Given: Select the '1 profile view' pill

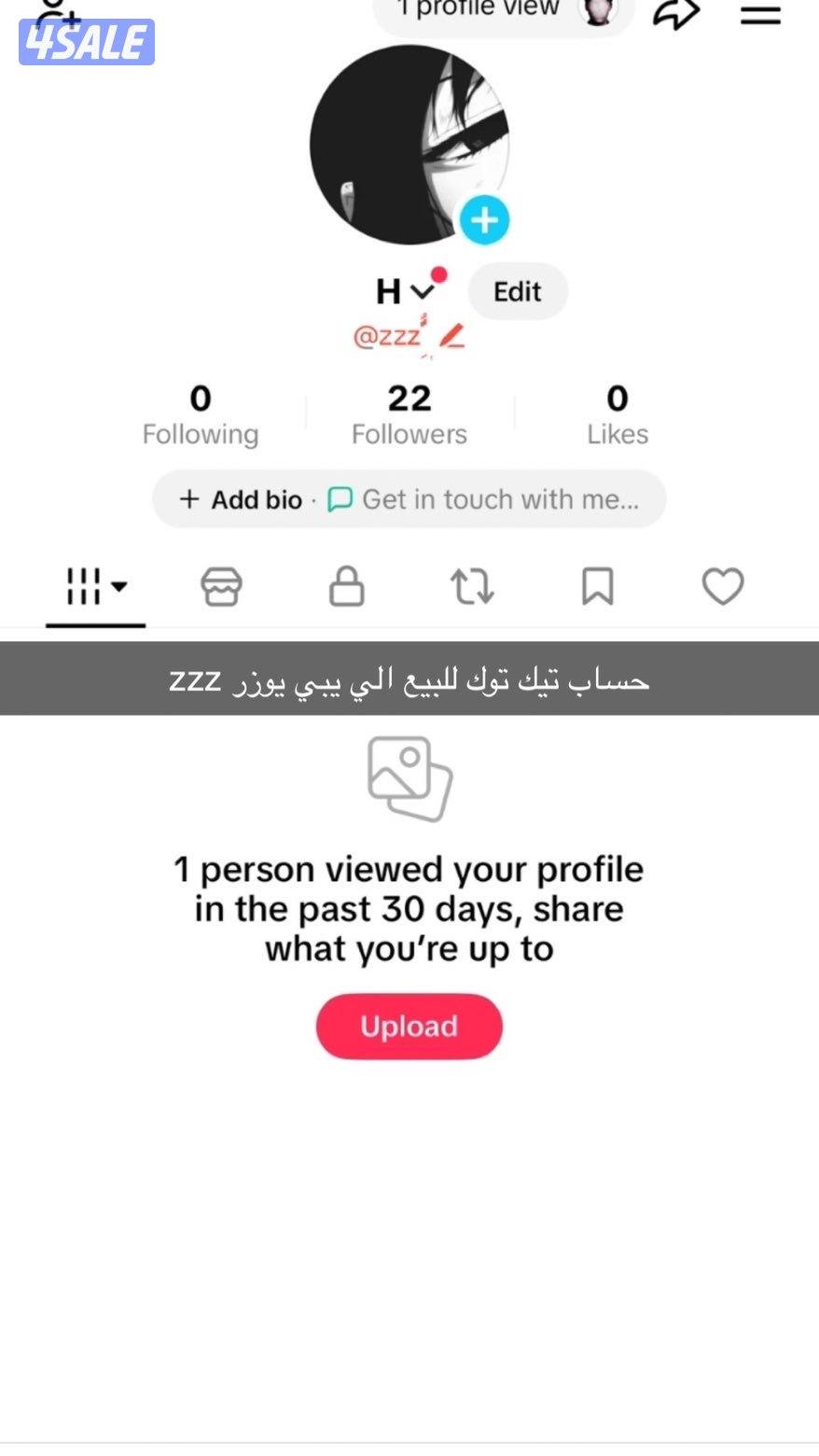Looking at the screenshot, I should [504, 7].
